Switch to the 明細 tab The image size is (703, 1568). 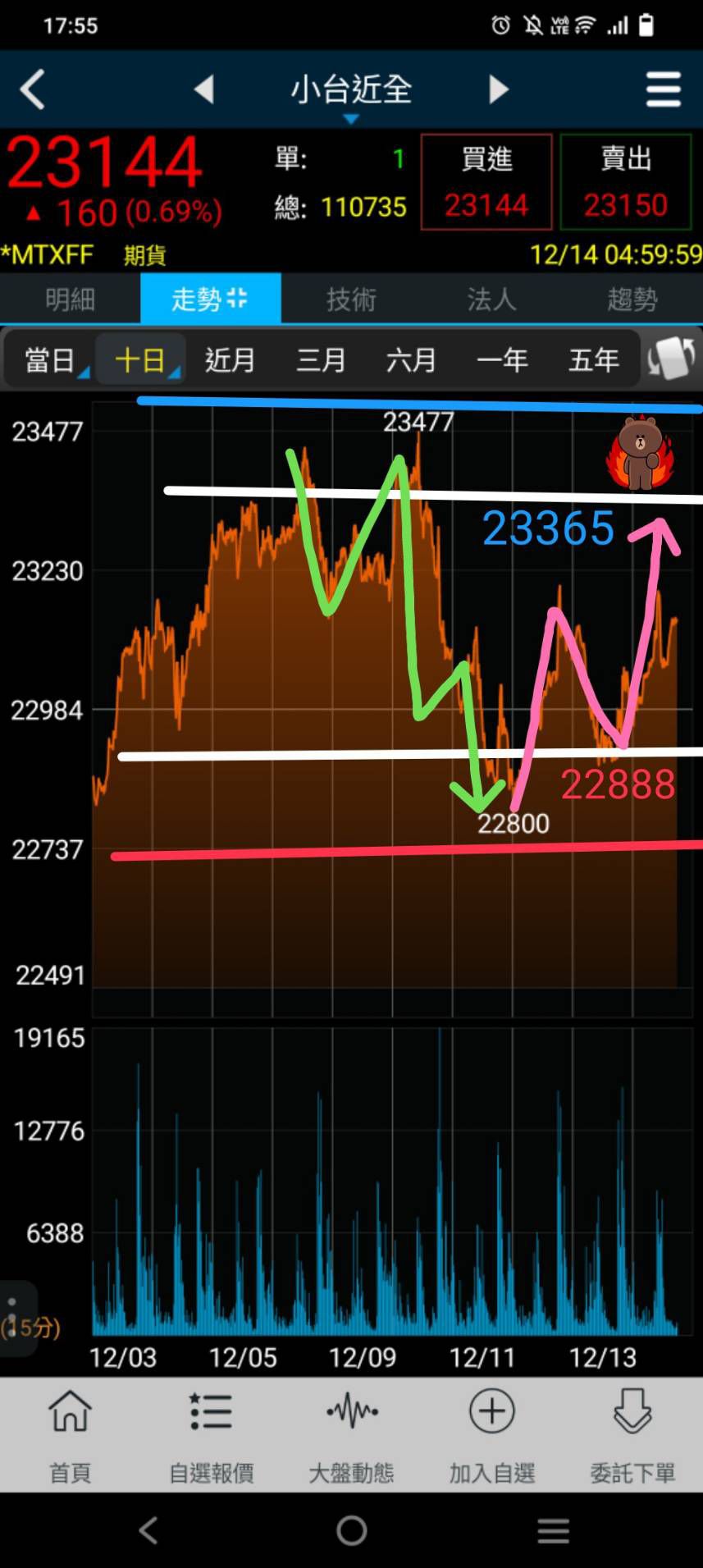click(x=71, y=299)
